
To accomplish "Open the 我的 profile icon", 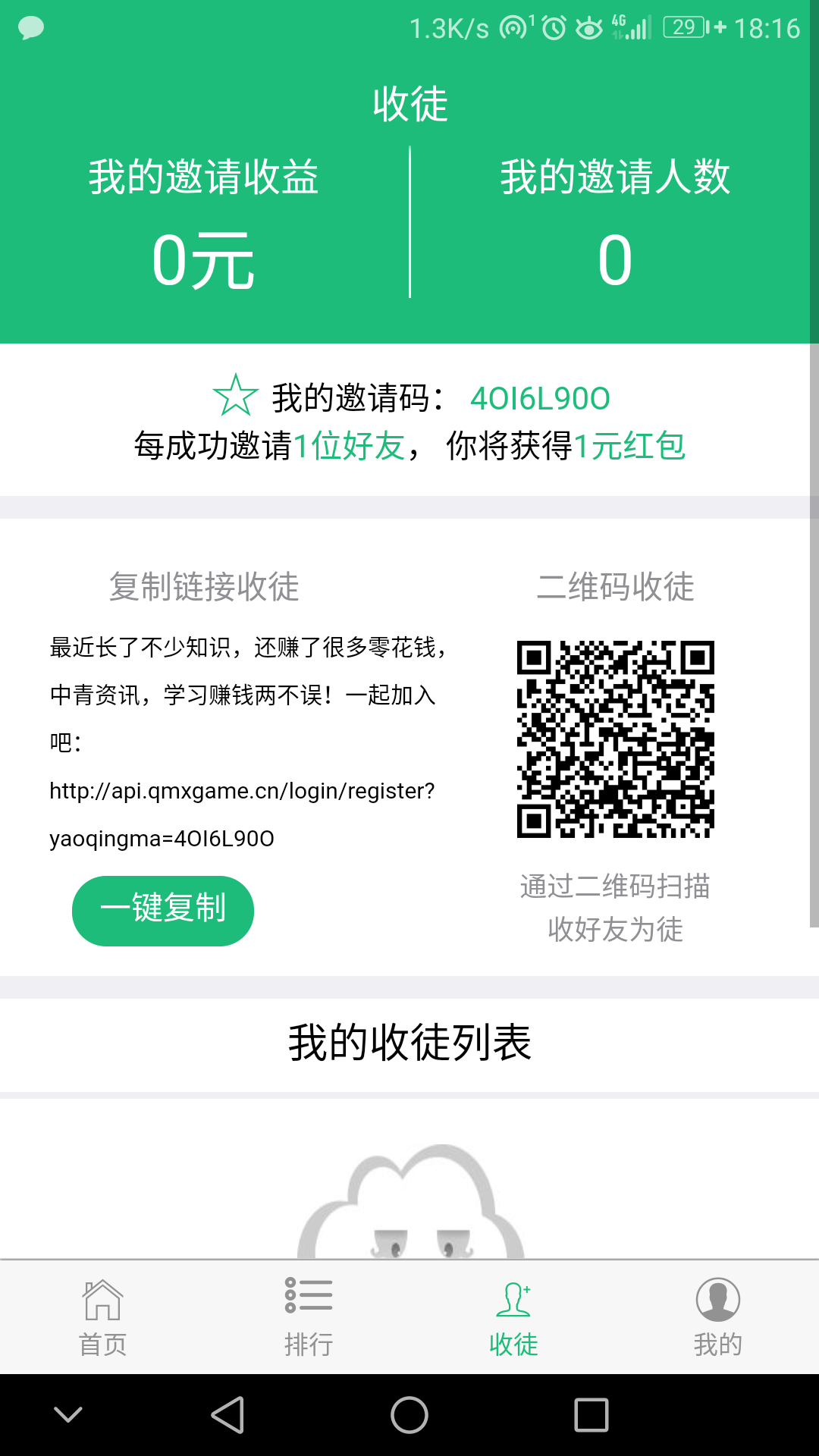I will tap(717, 1299).
